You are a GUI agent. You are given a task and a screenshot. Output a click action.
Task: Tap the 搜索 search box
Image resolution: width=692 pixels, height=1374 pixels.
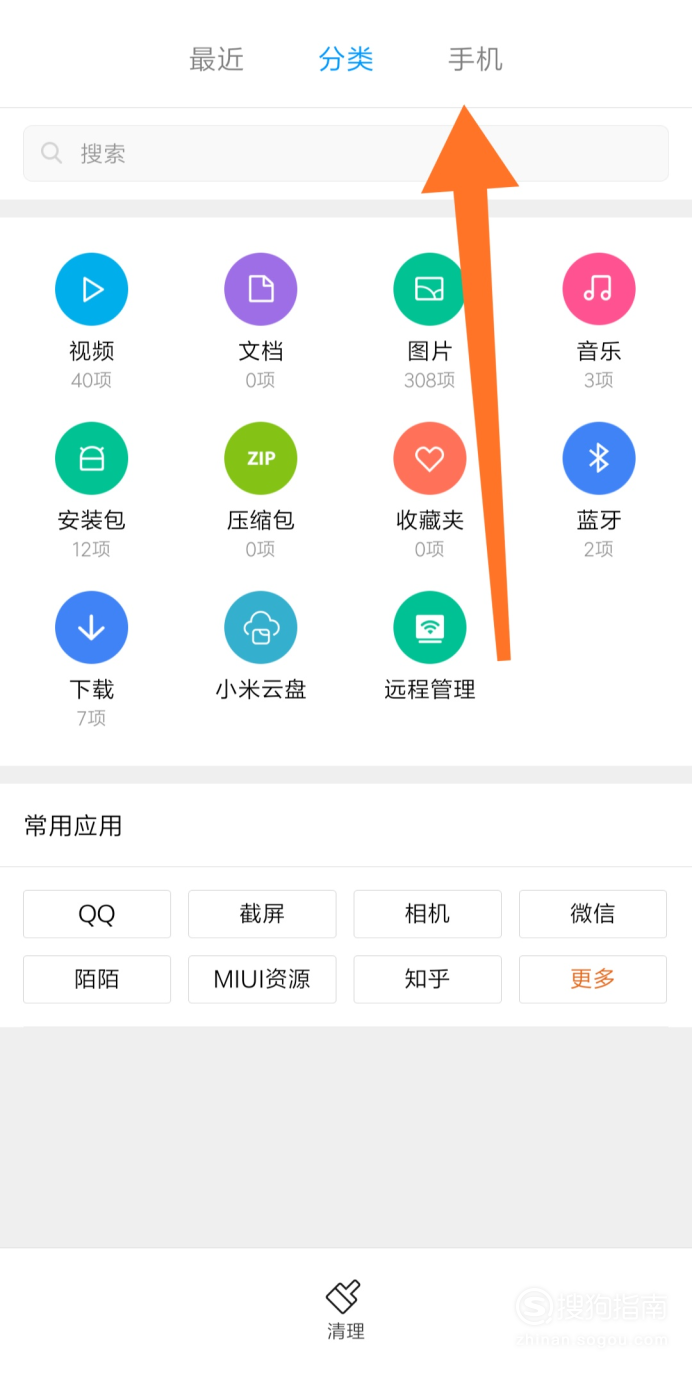coord(346,153)
